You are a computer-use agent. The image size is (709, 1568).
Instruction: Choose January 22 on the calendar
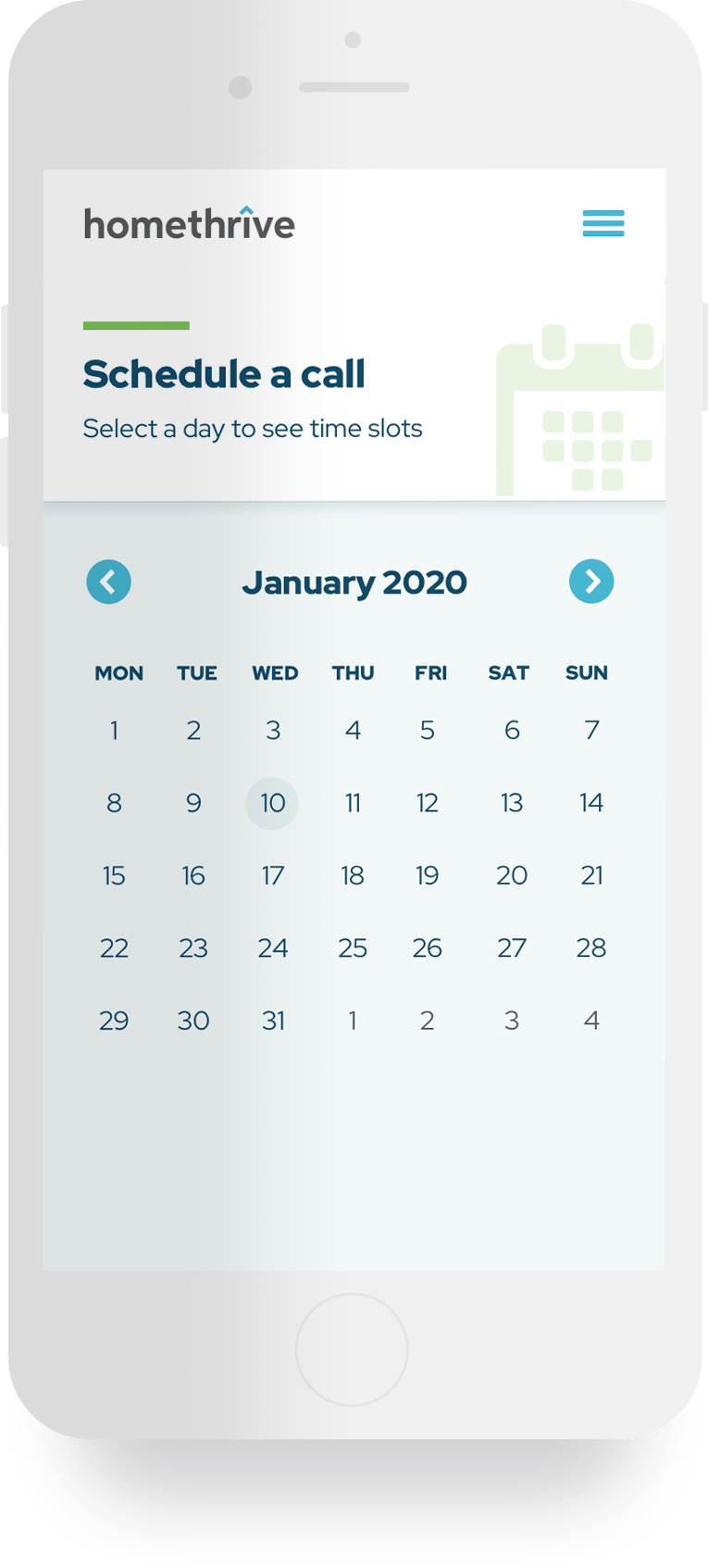coord(114,947)
